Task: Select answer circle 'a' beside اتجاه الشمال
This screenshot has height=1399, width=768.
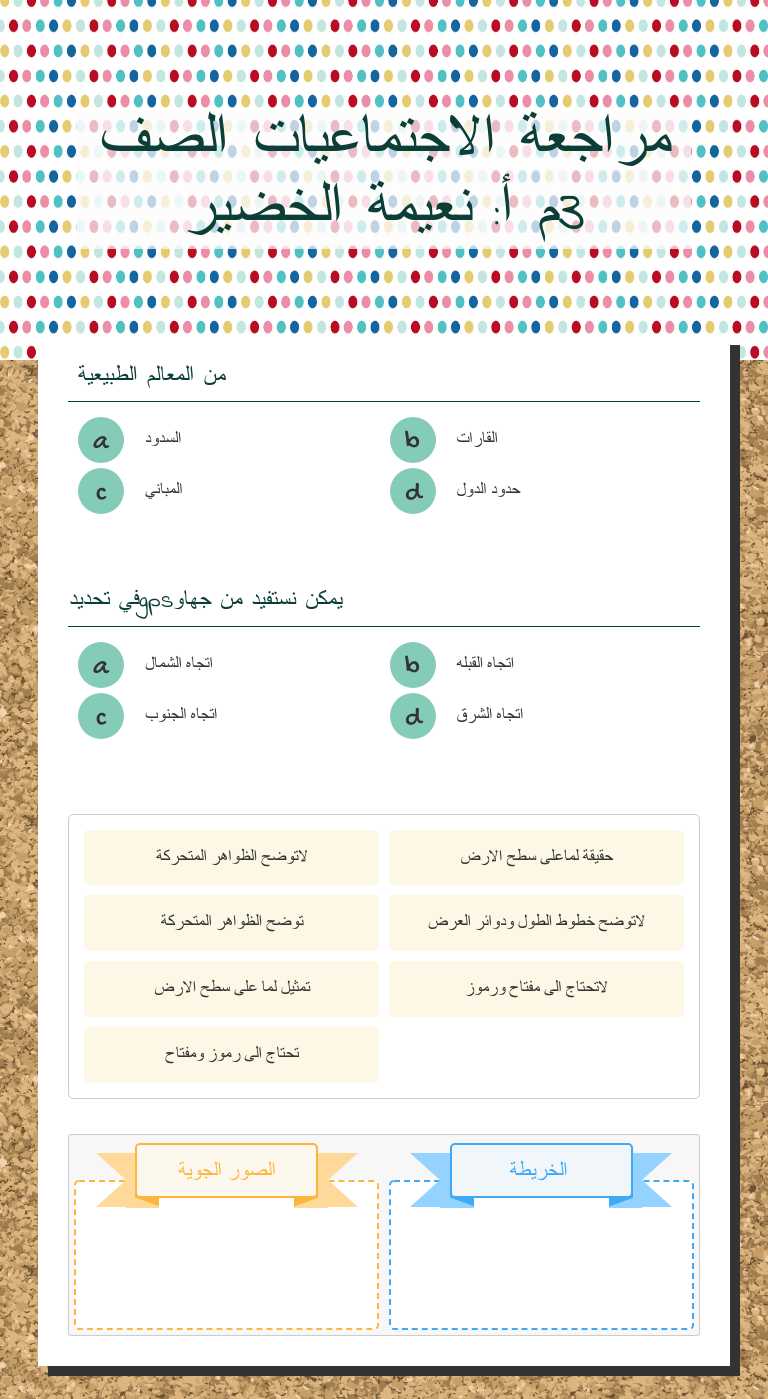Action: [101, 664]
